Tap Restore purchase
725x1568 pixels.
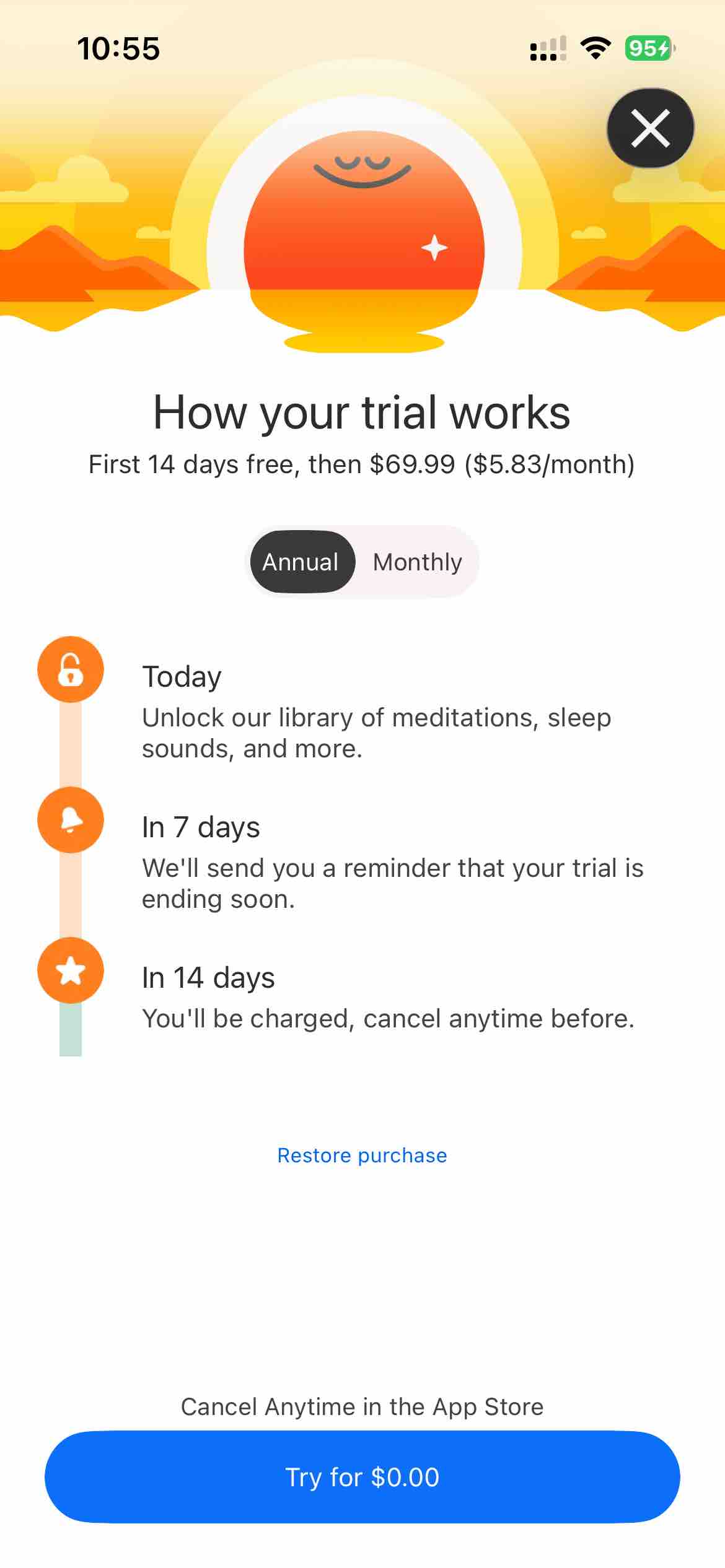(362, 1155)
